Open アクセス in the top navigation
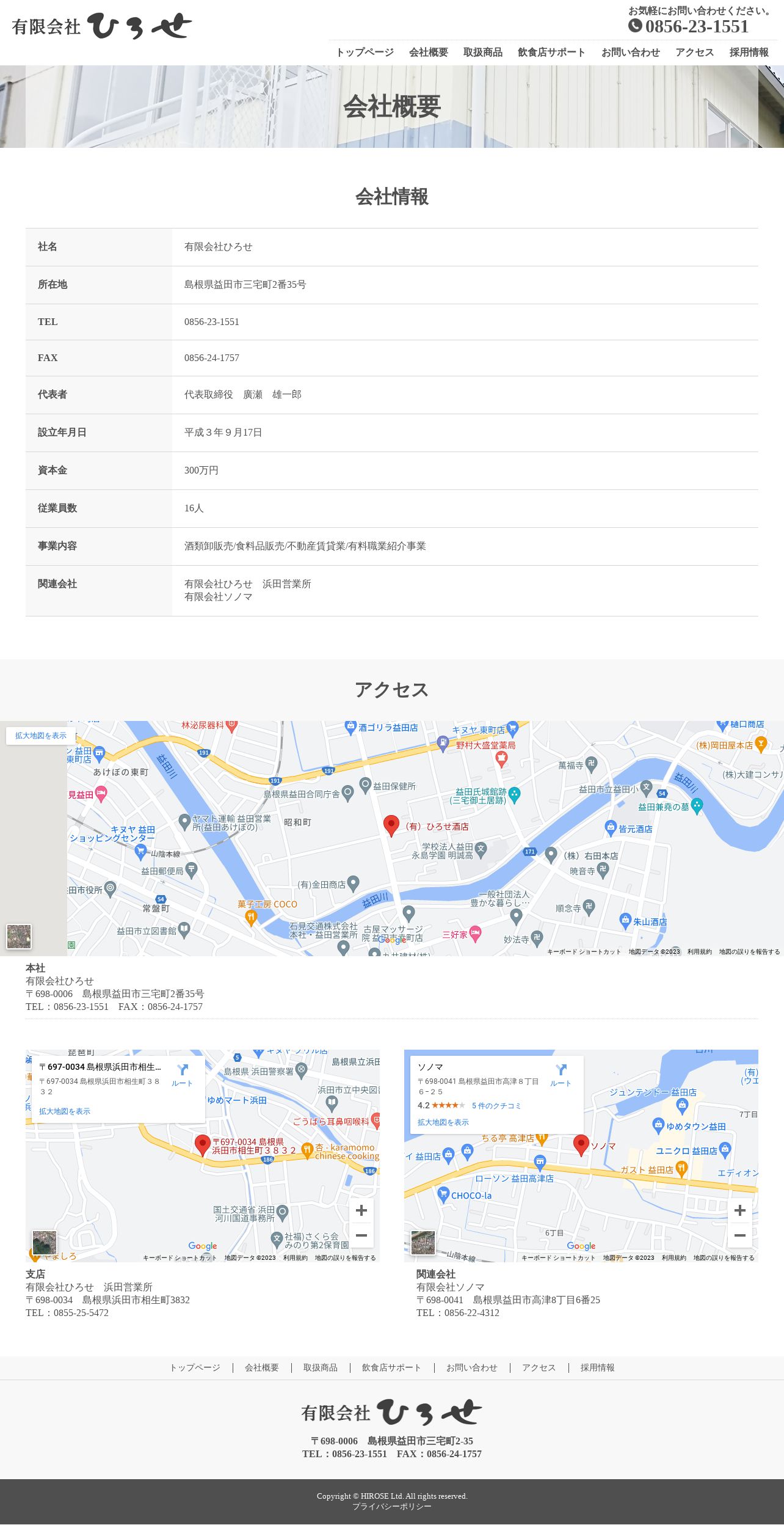Image resolution: width=784 pixels, height=1525 pixels. point(694,53)
